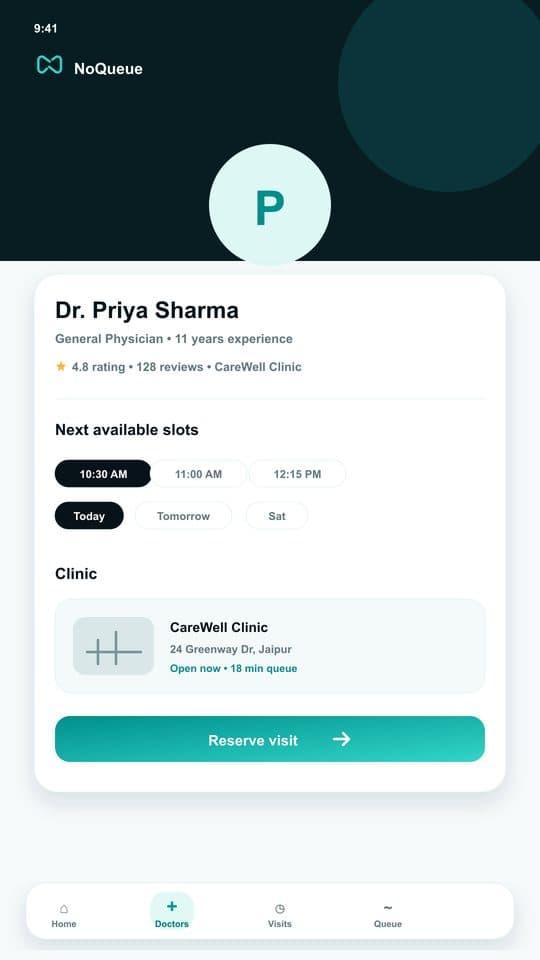
Task: Switch the day to Tomorrow
Action: tap(184, 516)
